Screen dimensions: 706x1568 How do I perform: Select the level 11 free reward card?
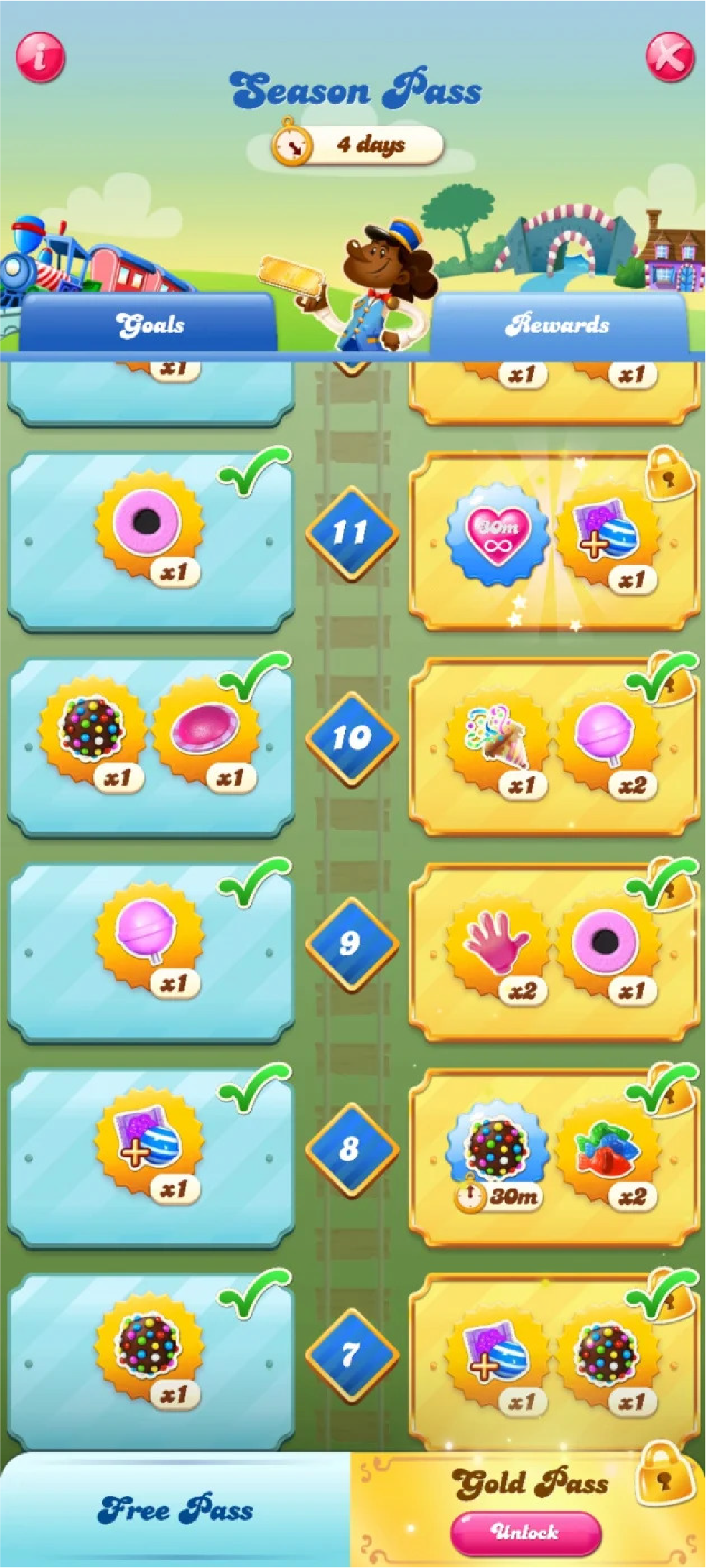(151, 542)
